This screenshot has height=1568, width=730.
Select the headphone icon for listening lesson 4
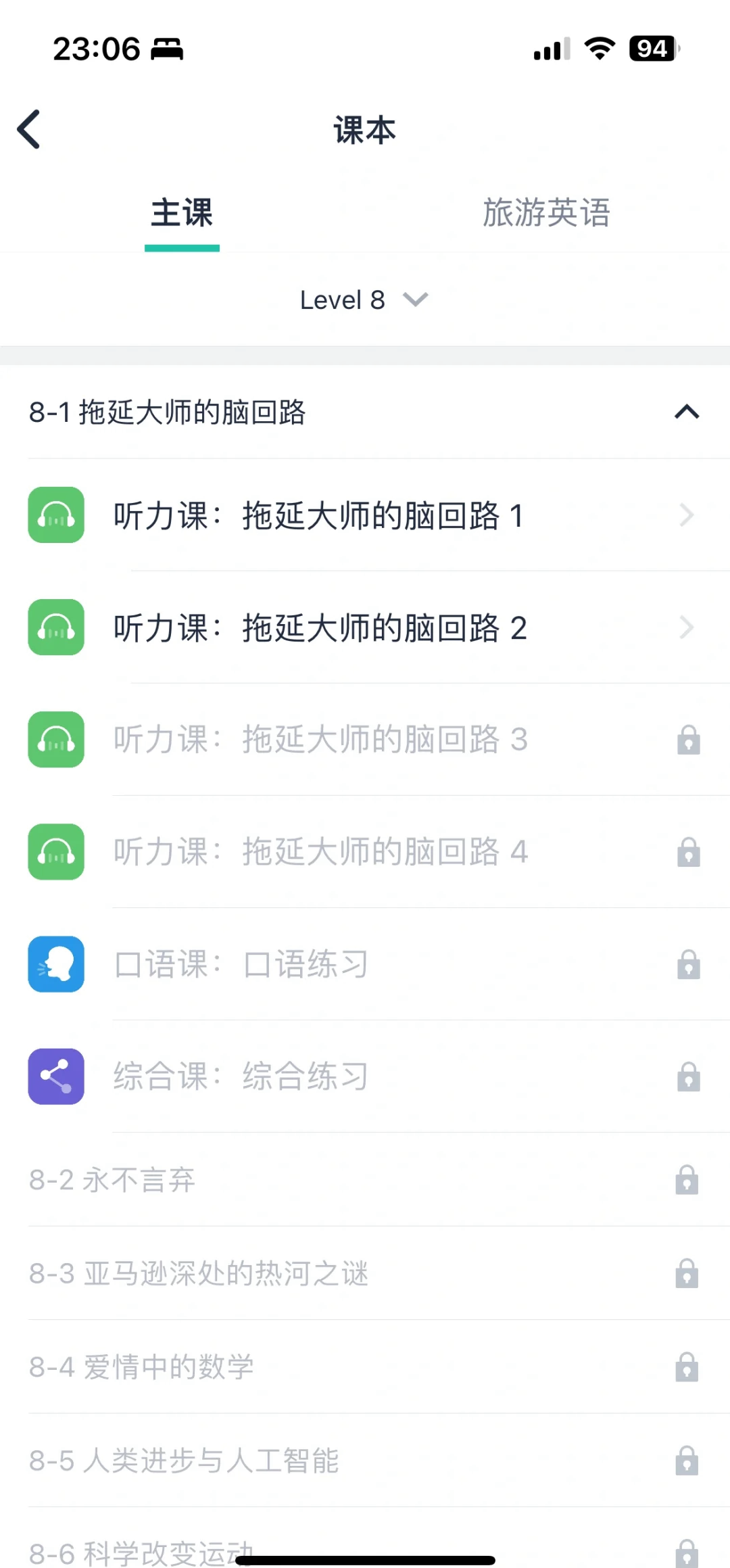(x=55, y=853)
